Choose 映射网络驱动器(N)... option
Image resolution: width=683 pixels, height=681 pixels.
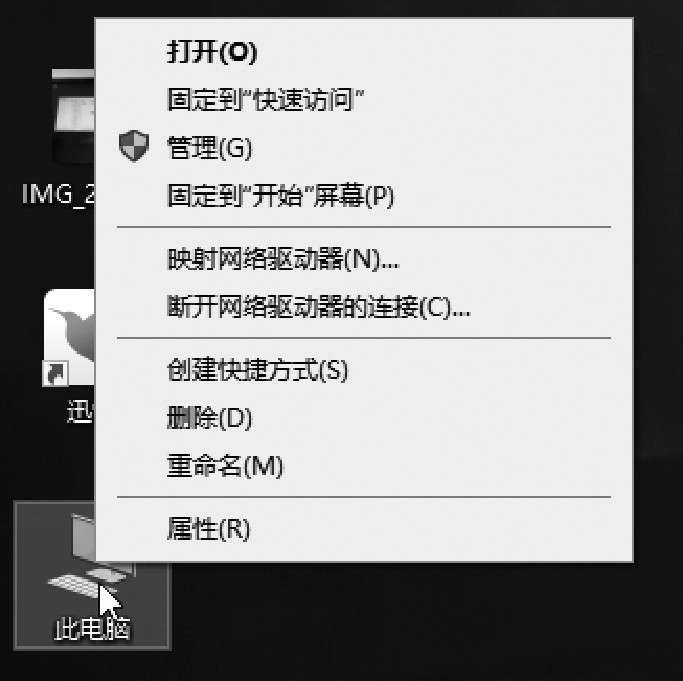282,259
